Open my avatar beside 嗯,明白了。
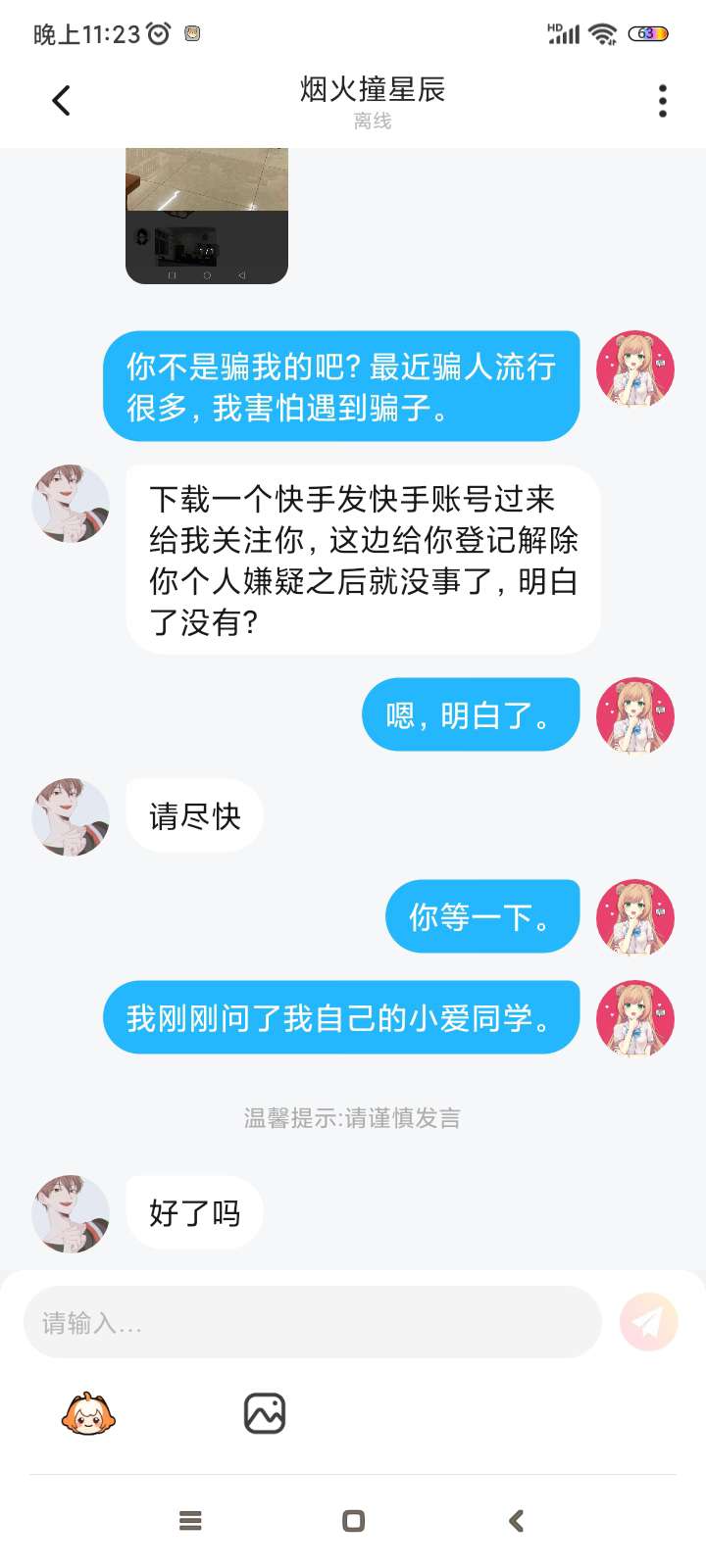Screen dimensions: 706x1568 [635, 715]
